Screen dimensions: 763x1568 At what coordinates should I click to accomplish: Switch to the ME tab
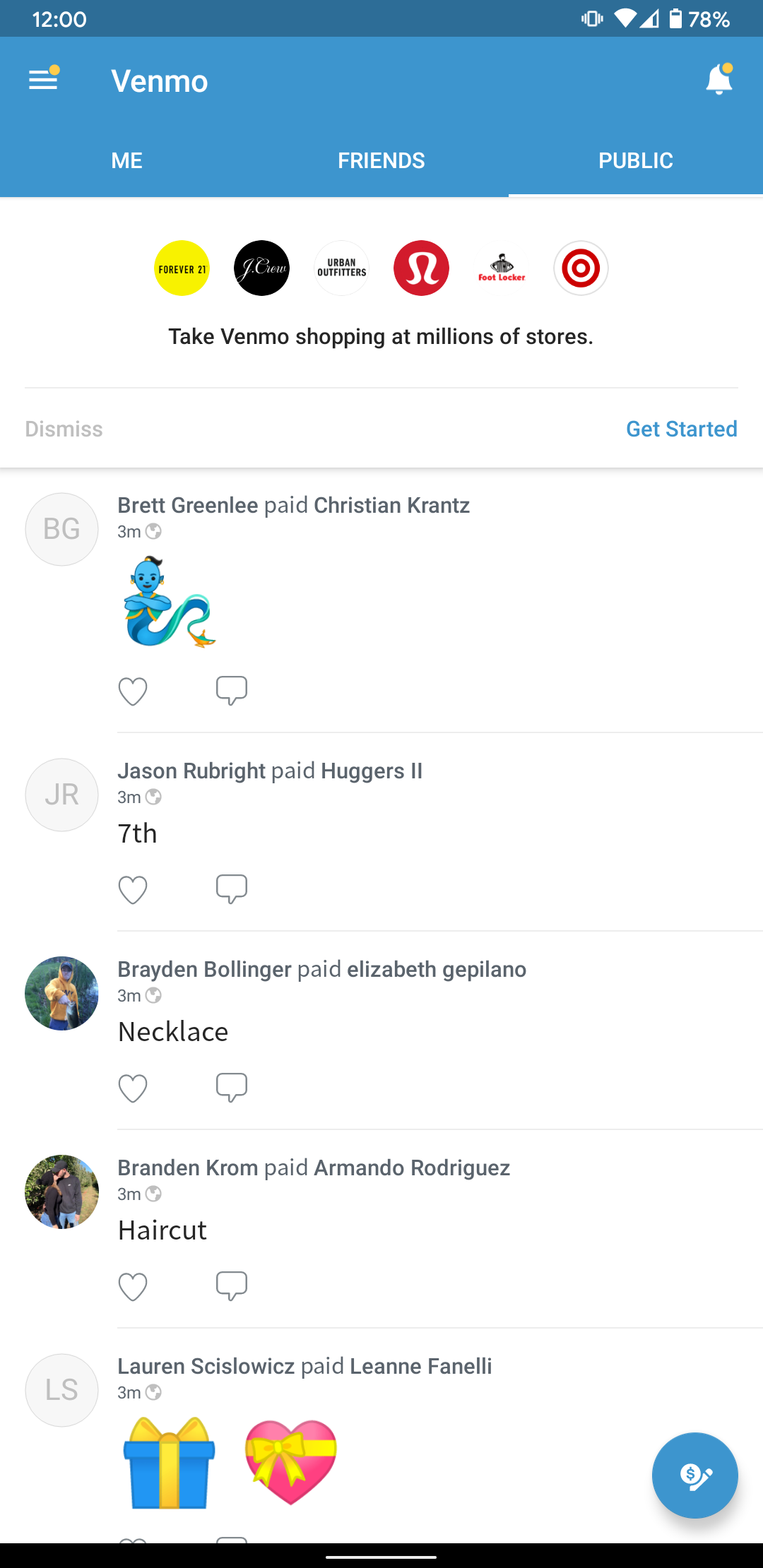pyautogui.click(x=126, y=160)
